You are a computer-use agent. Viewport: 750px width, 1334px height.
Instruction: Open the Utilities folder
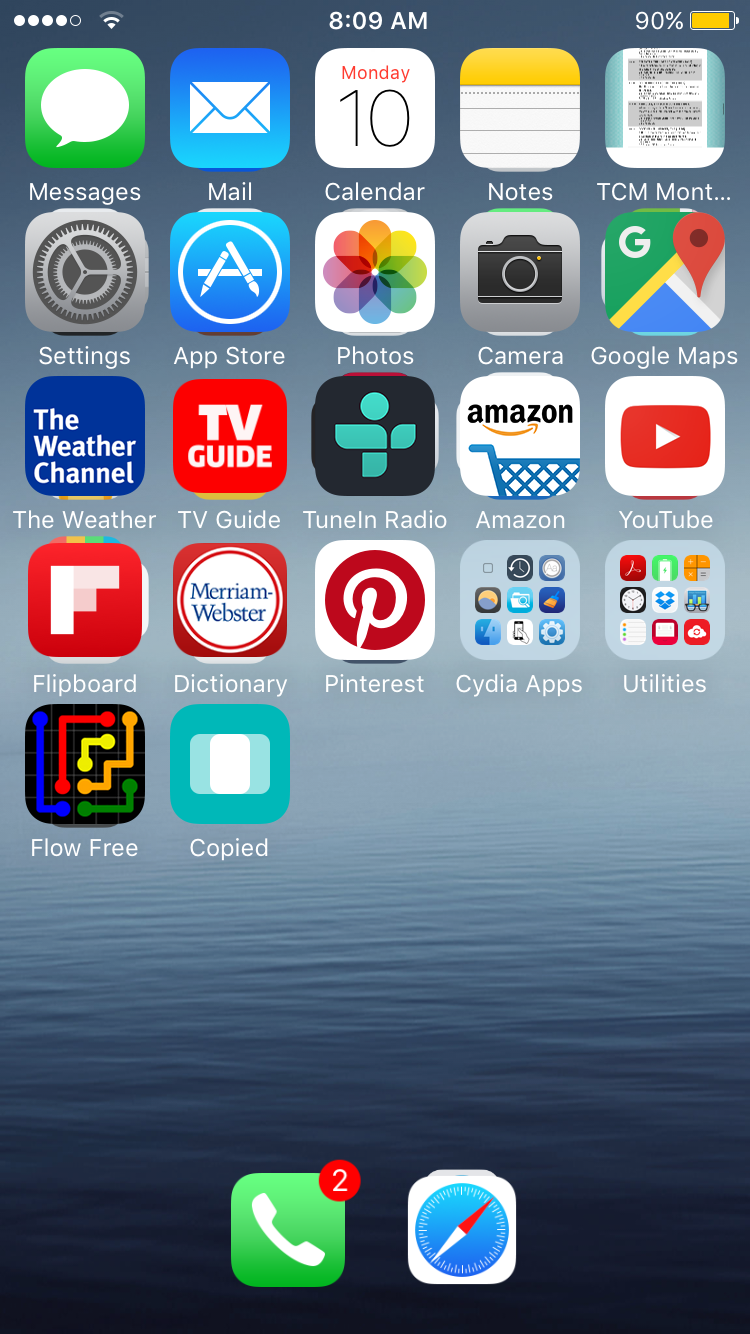(x=665, y=600)
